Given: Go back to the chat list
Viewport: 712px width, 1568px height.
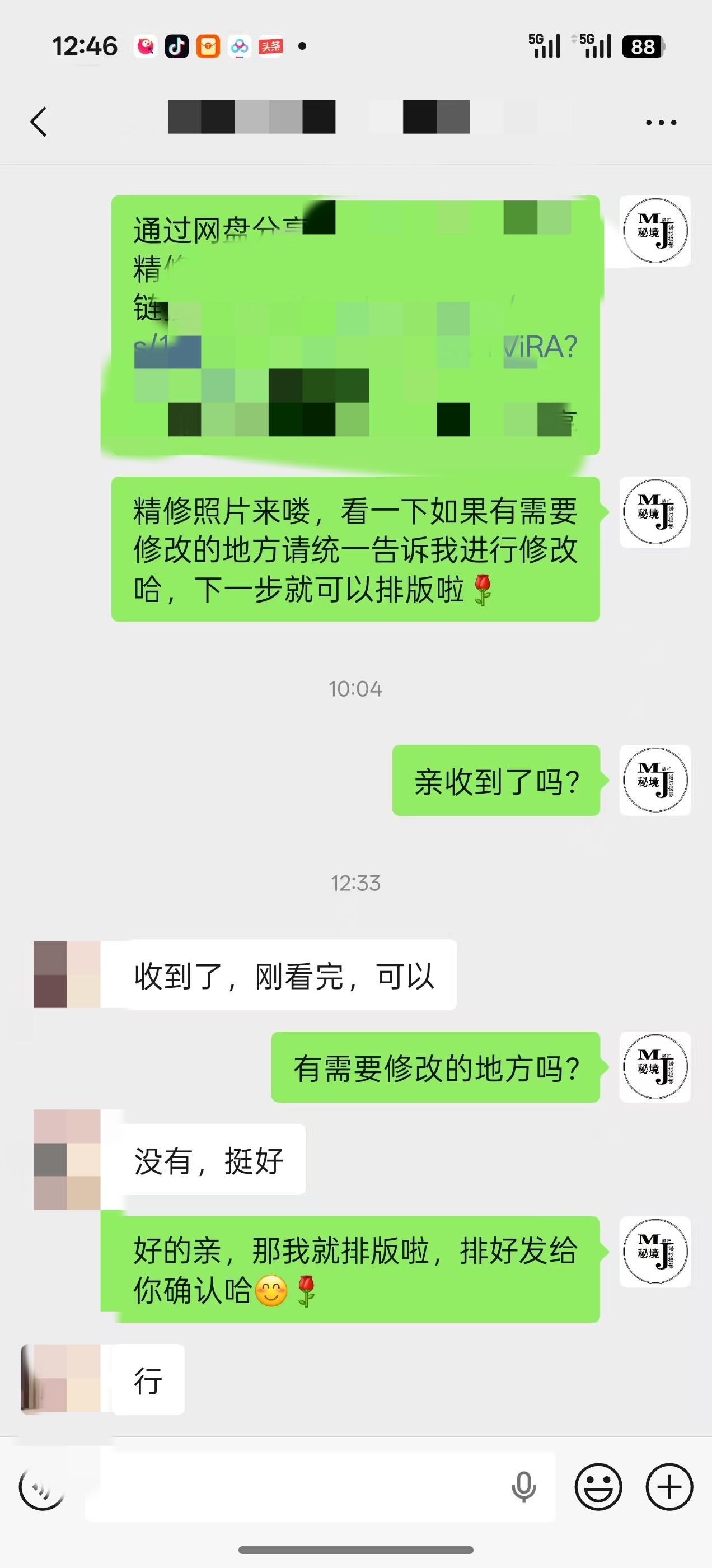Looking at the screenshot, I should pyautogui.click(x=38, y=122).
